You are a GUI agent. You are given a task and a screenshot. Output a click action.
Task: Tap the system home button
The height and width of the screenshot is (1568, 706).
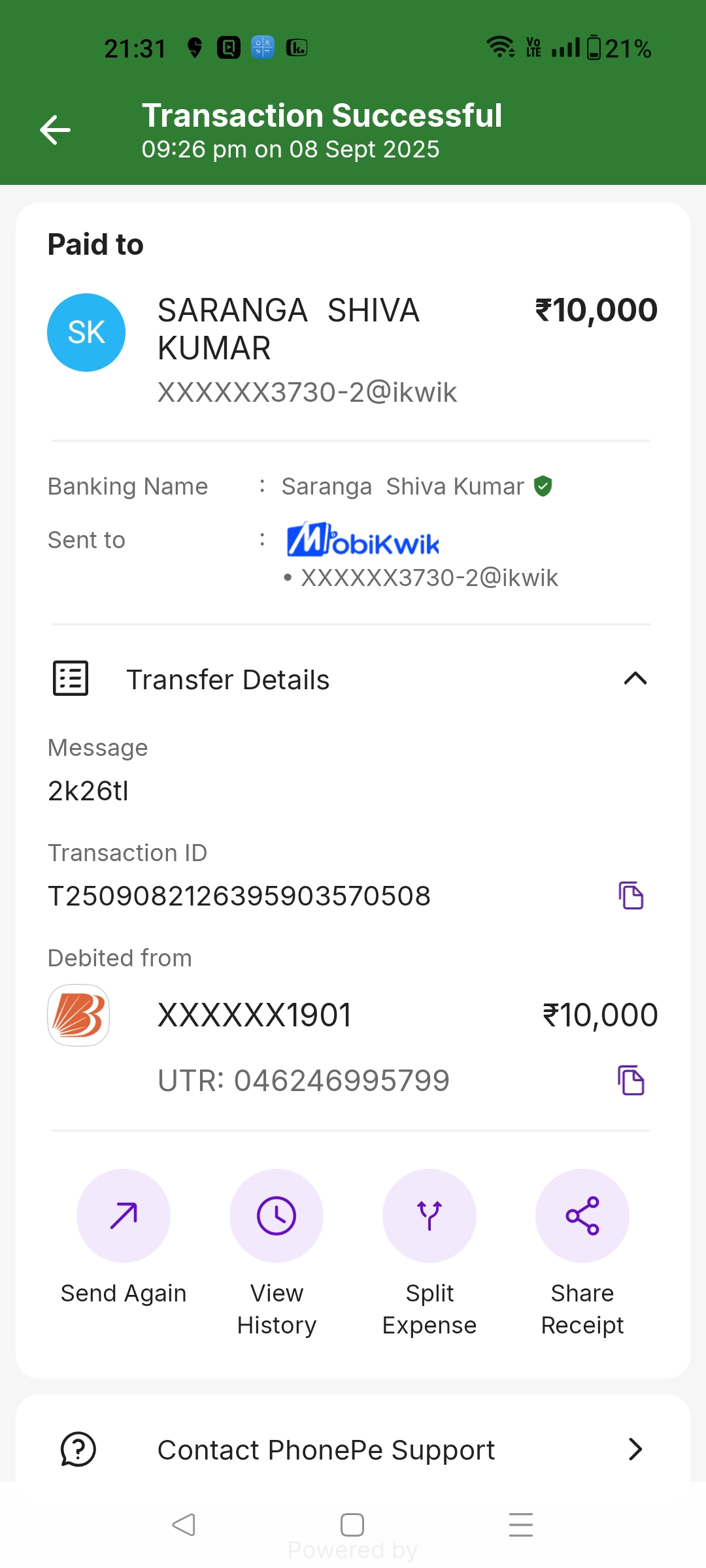click(352, 1524)
